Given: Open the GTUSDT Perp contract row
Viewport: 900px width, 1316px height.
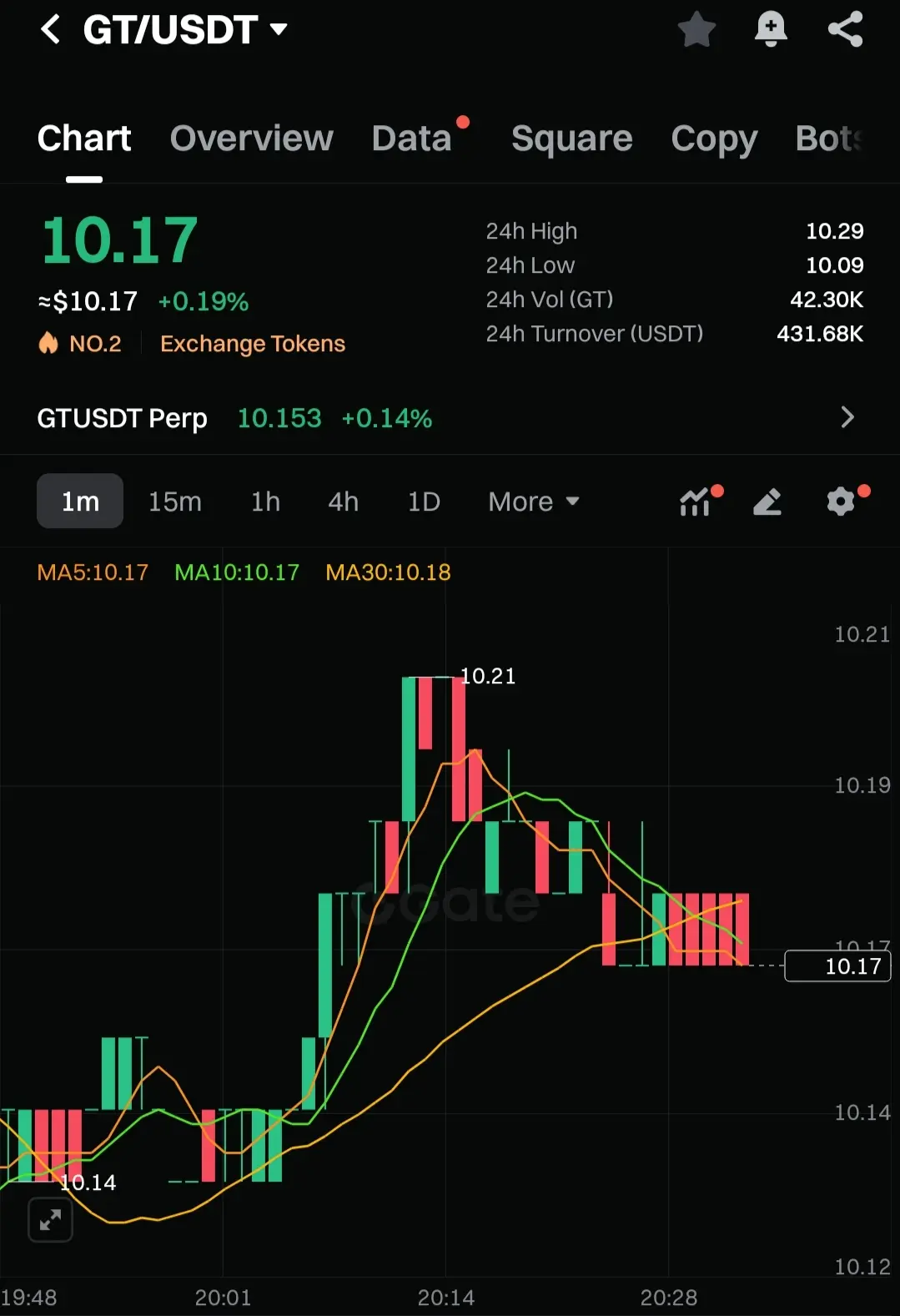Looking at the screenshot, I should (449, 417).
